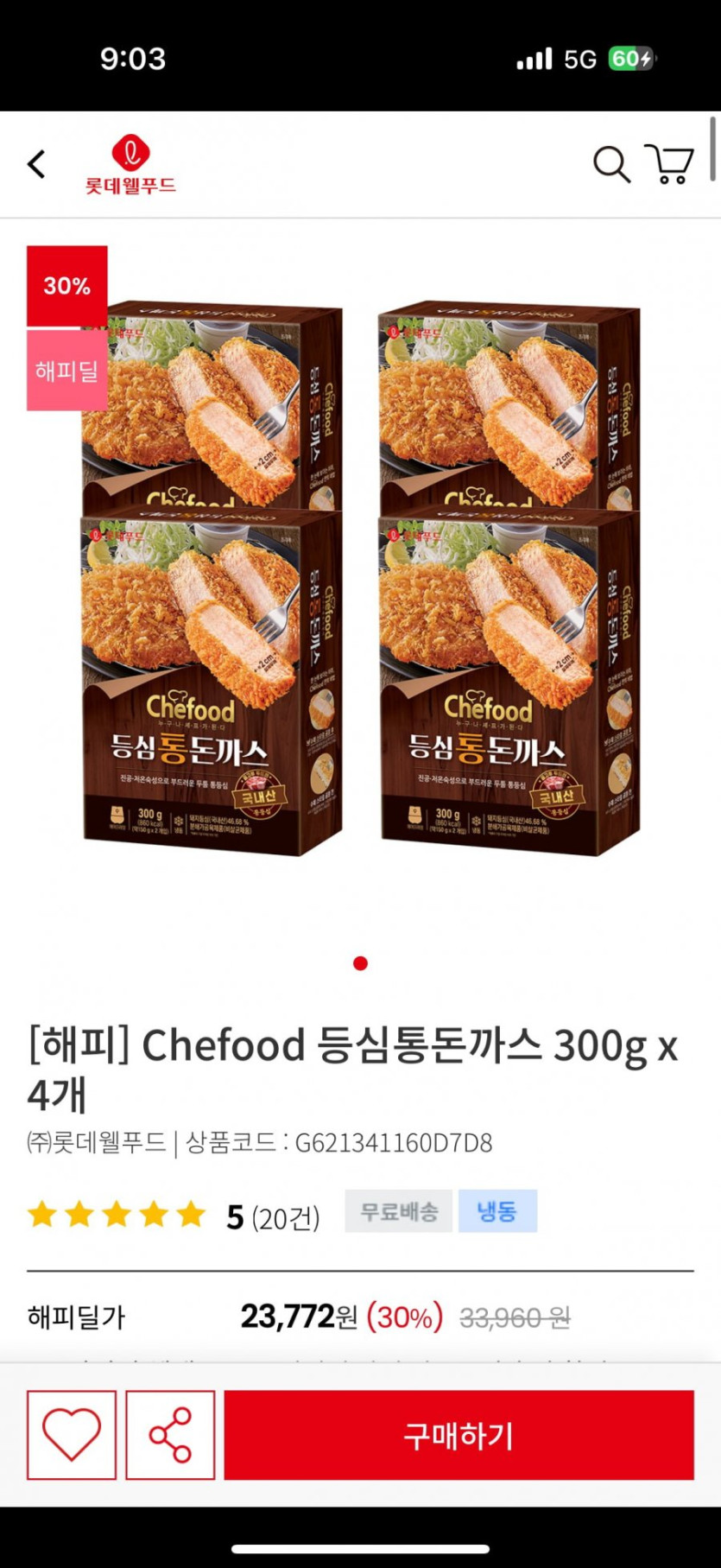
Task: Add product to wishlist with heart
Action: click(72, 1434)
